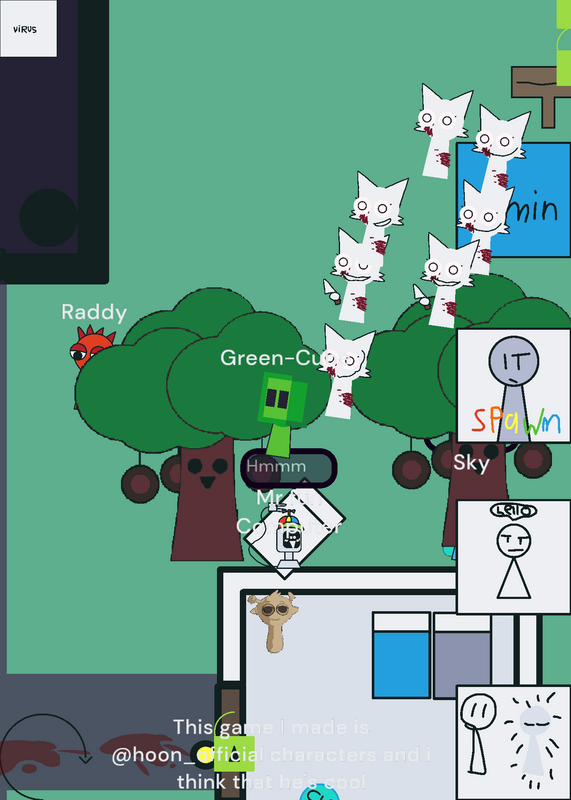The height and width of the screenshot is (800, 571).
Task: Tap the green A square button
Action: [x=234, y=754]
